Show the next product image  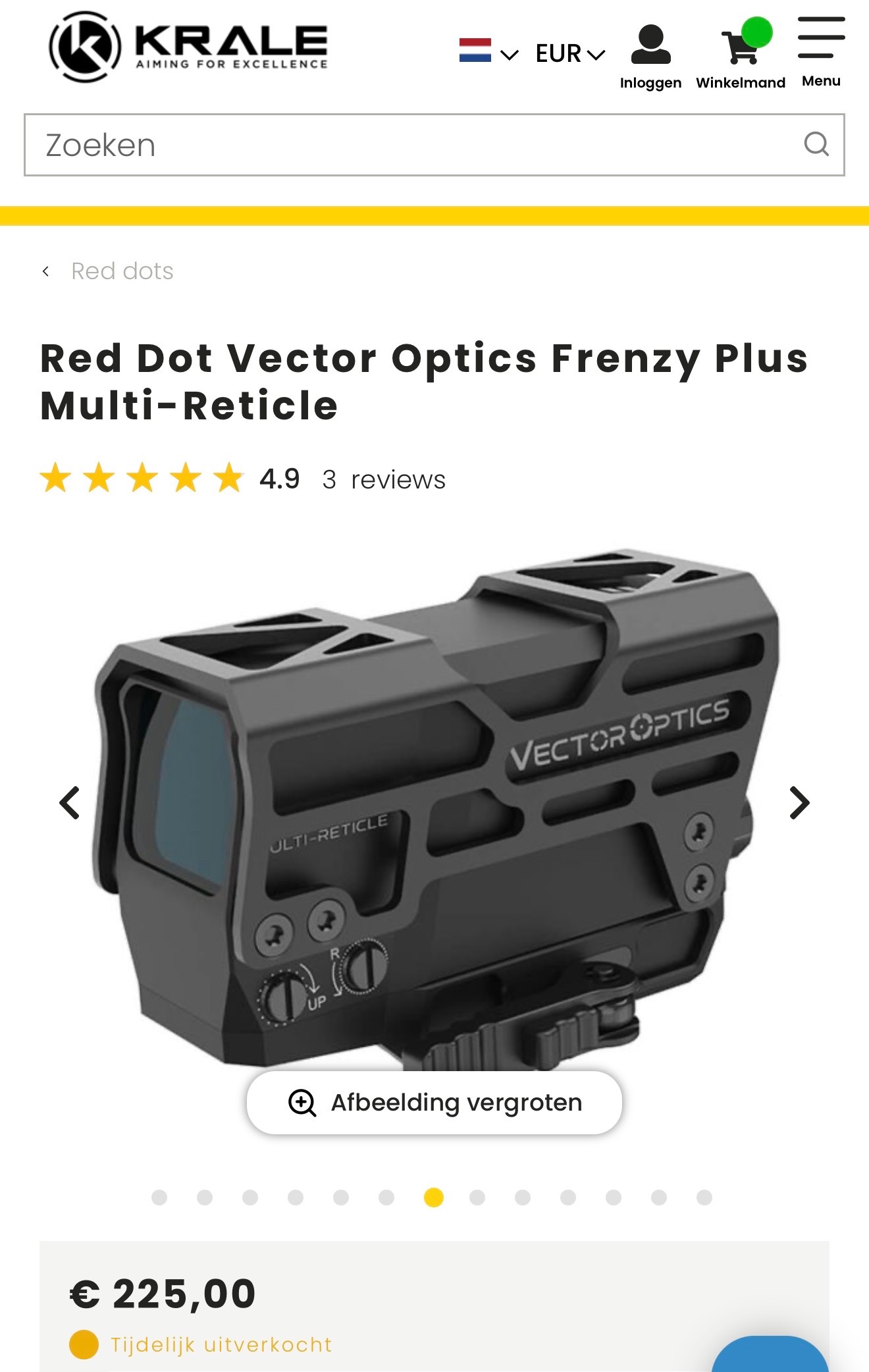coord(799,803)
